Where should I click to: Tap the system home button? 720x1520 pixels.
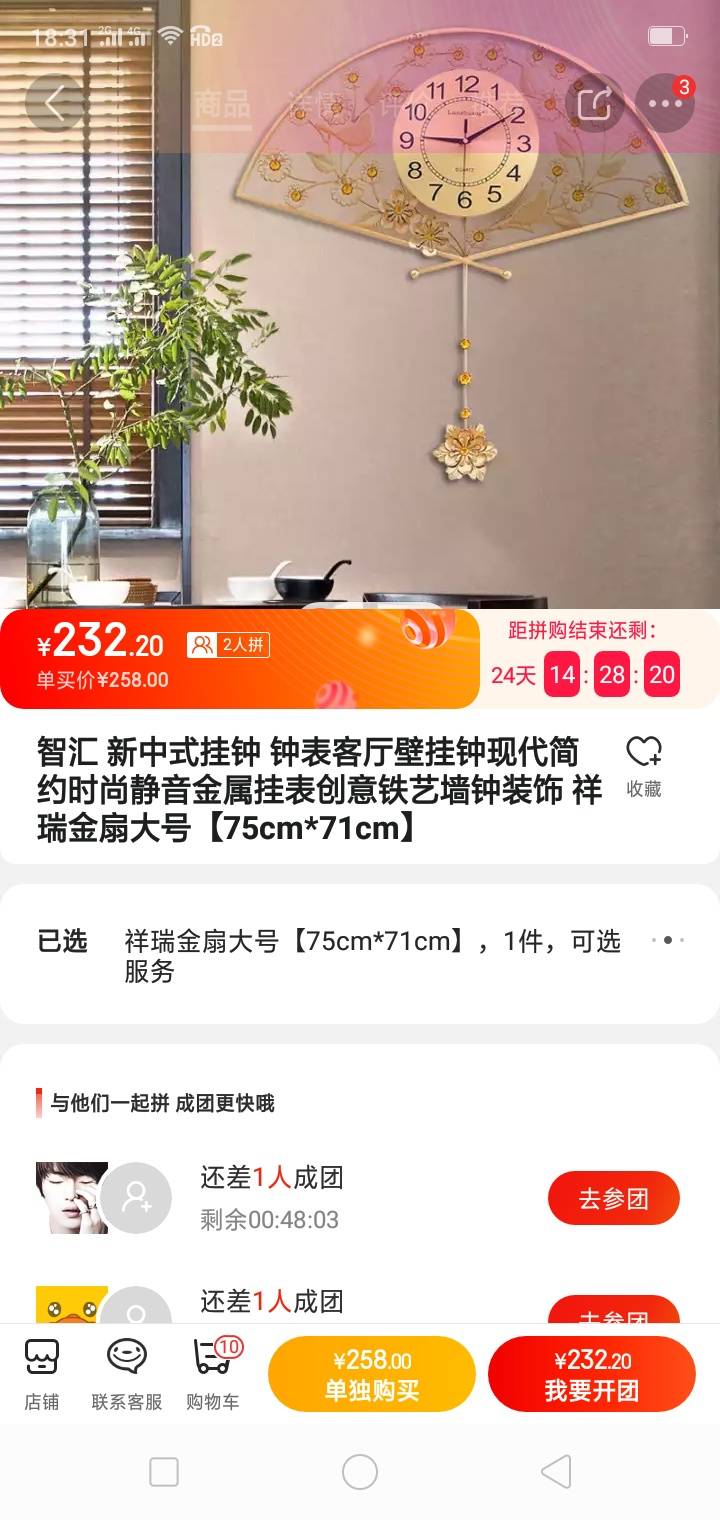(360, 1472)
